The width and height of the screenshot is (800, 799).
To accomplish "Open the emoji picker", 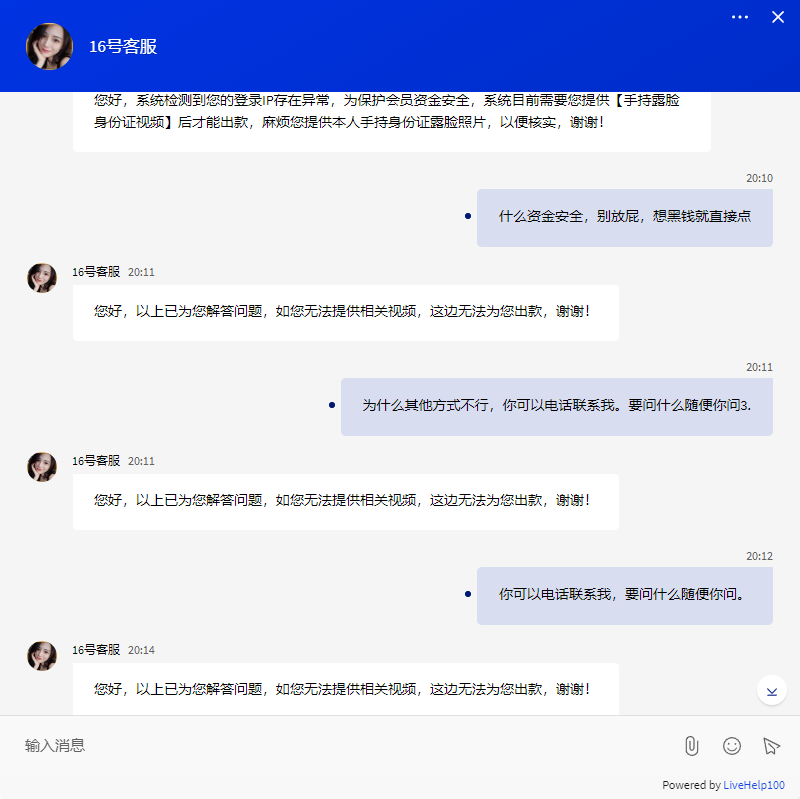I will [732, 745].
